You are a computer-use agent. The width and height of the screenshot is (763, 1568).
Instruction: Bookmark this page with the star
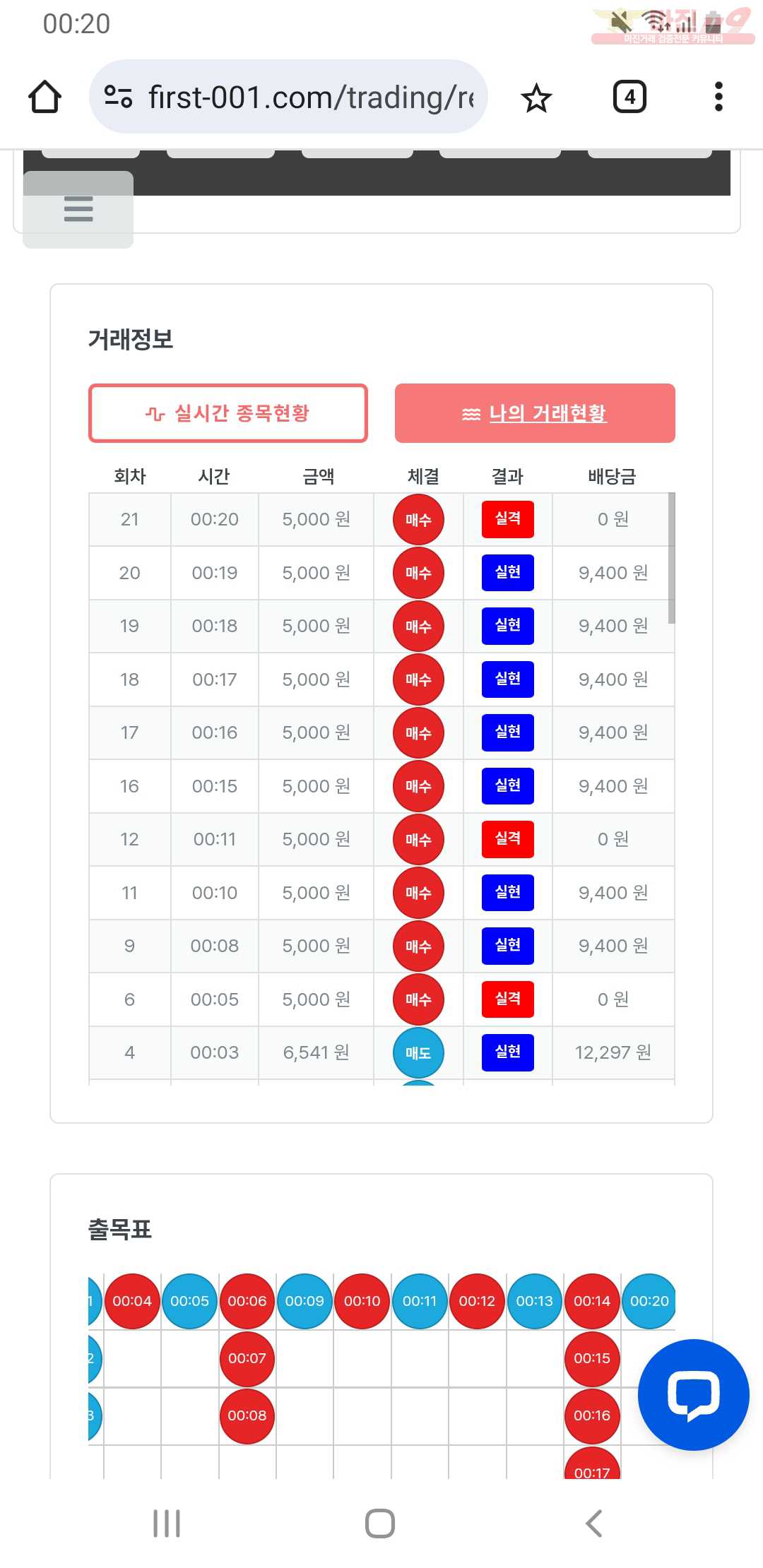536,97
